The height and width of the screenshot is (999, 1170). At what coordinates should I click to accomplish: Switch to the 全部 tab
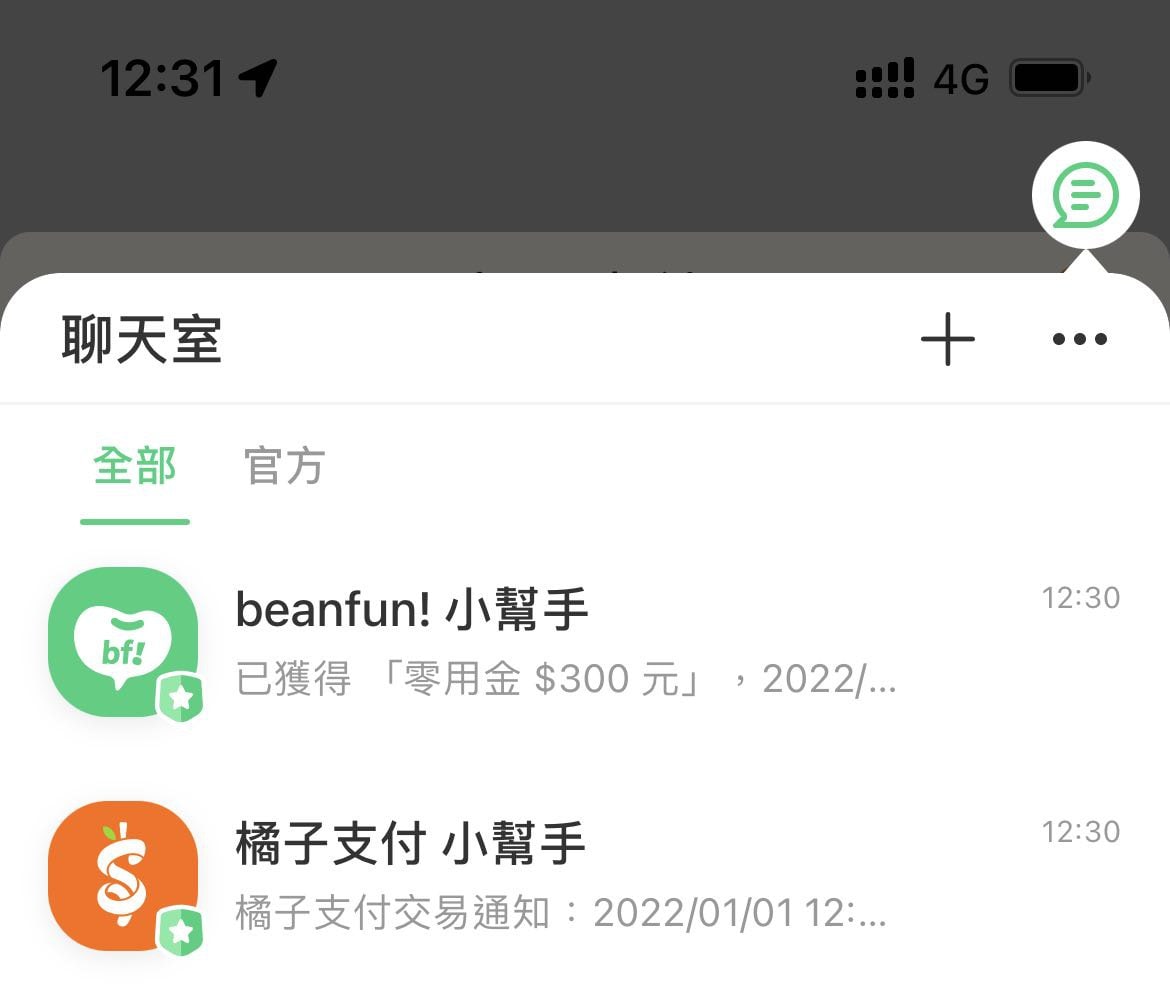tap(135, 467)
